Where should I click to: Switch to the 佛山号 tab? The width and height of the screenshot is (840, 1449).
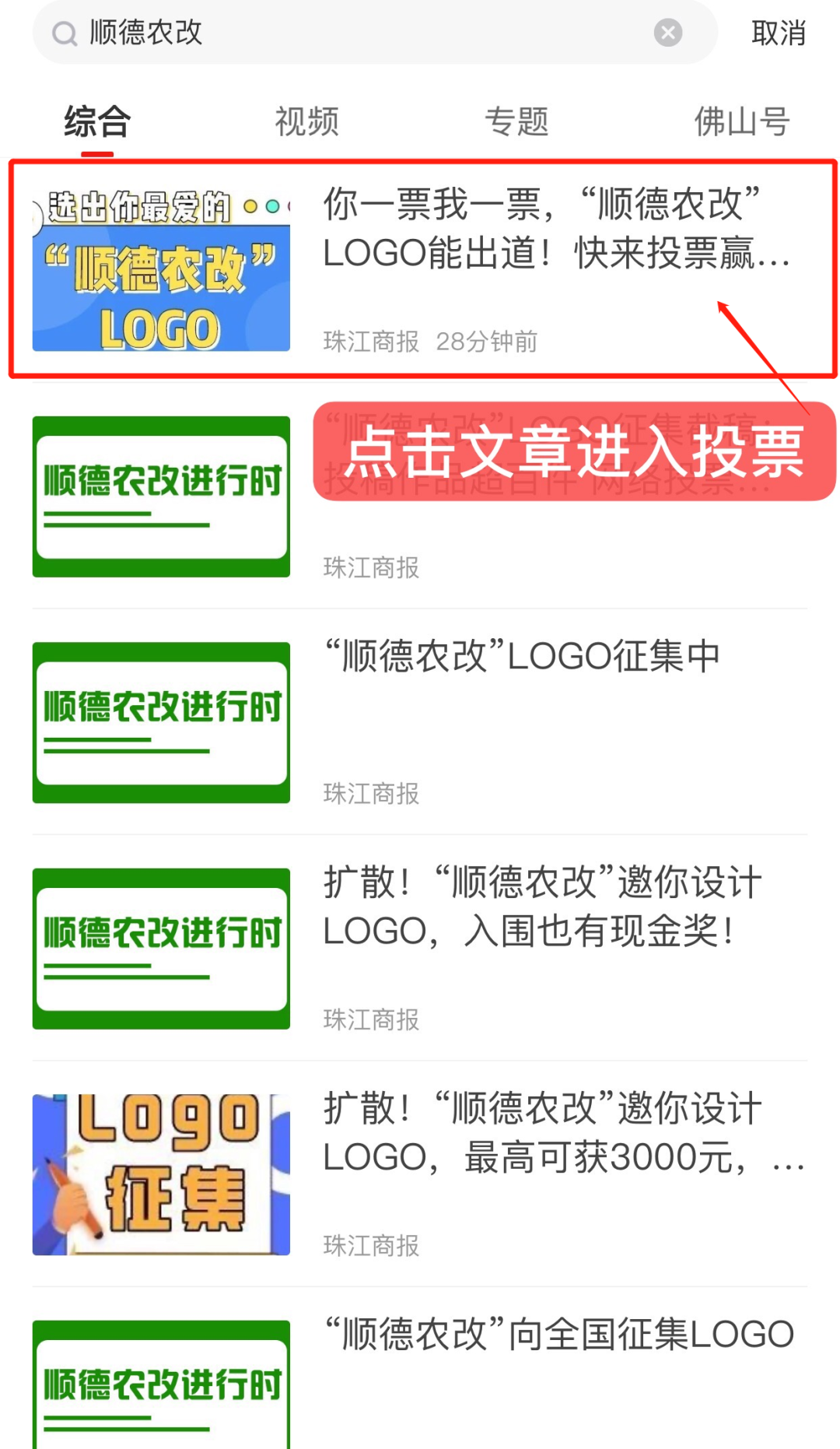click(741, 122)
